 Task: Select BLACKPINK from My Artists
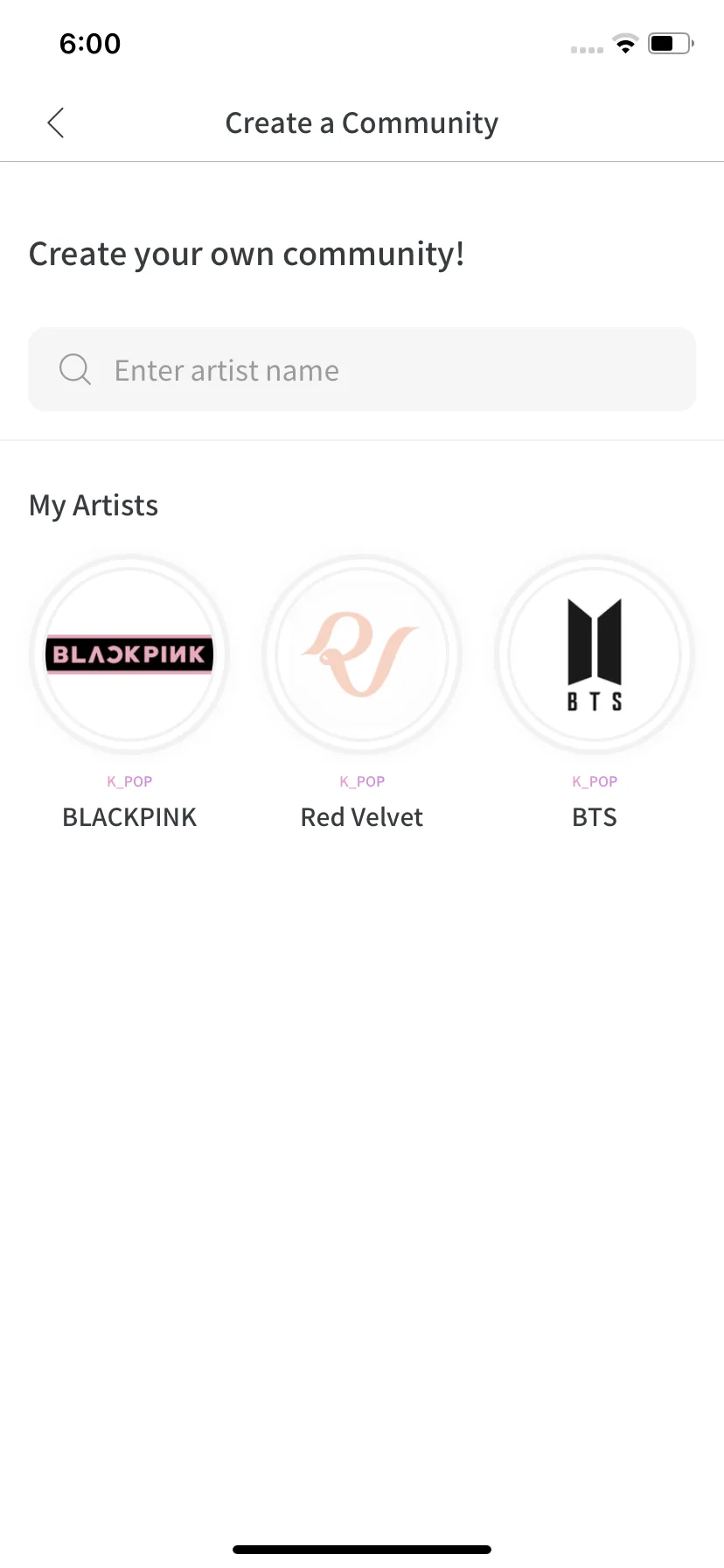tap(129, 655)
